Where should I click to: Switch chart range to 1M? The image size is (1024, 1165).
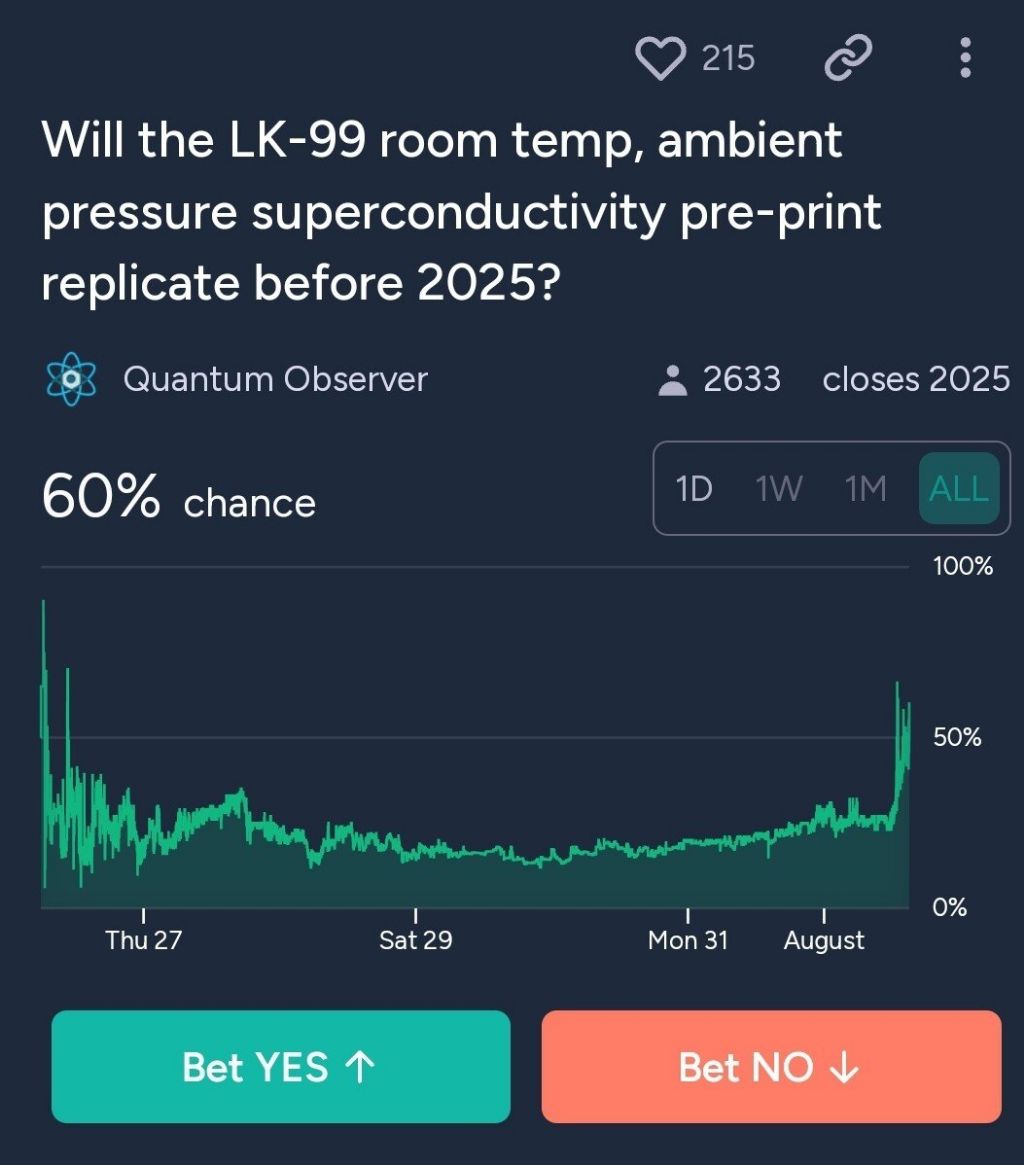pos(866,489)
